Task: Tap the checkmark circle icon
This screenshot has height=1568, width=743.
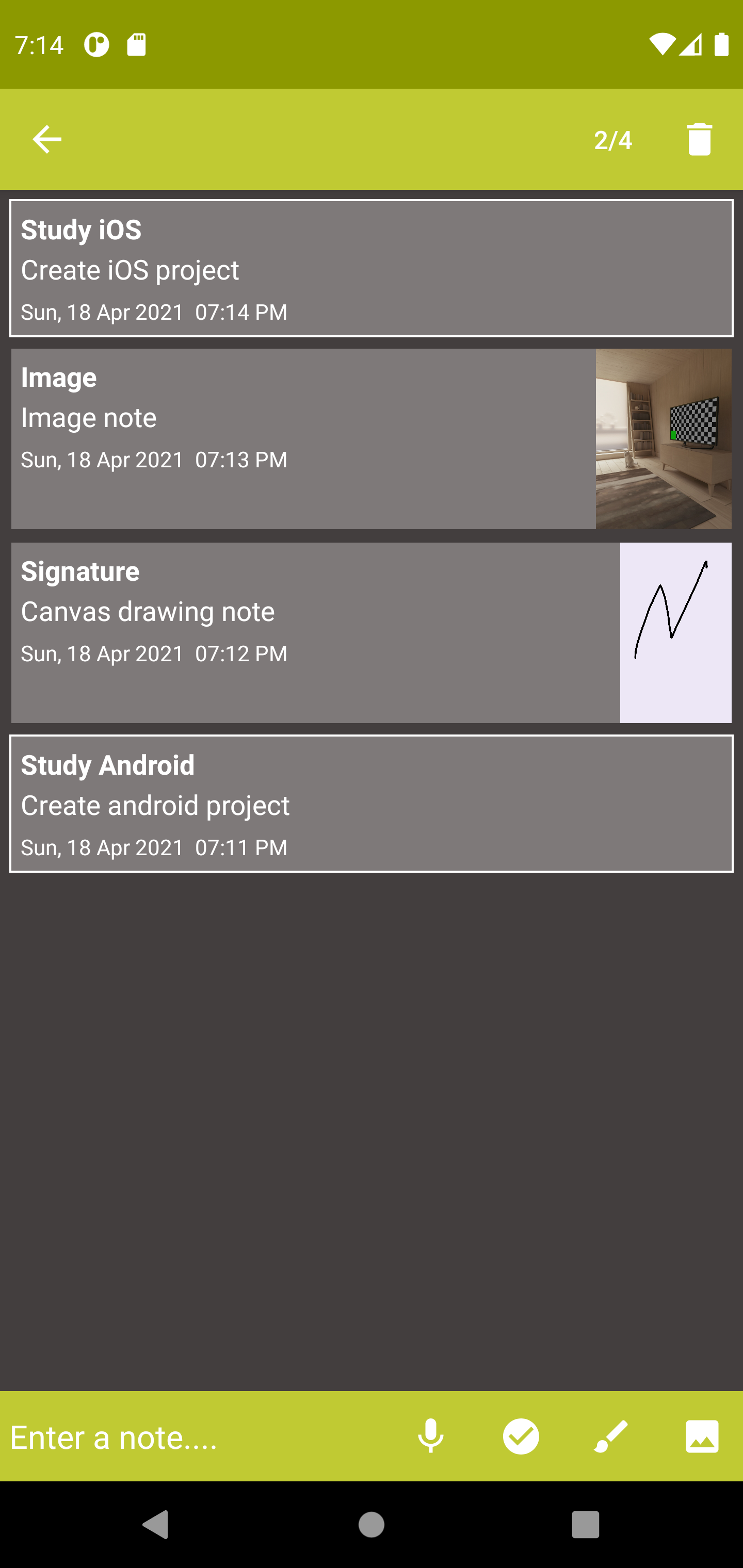Action: (521, 1437)
